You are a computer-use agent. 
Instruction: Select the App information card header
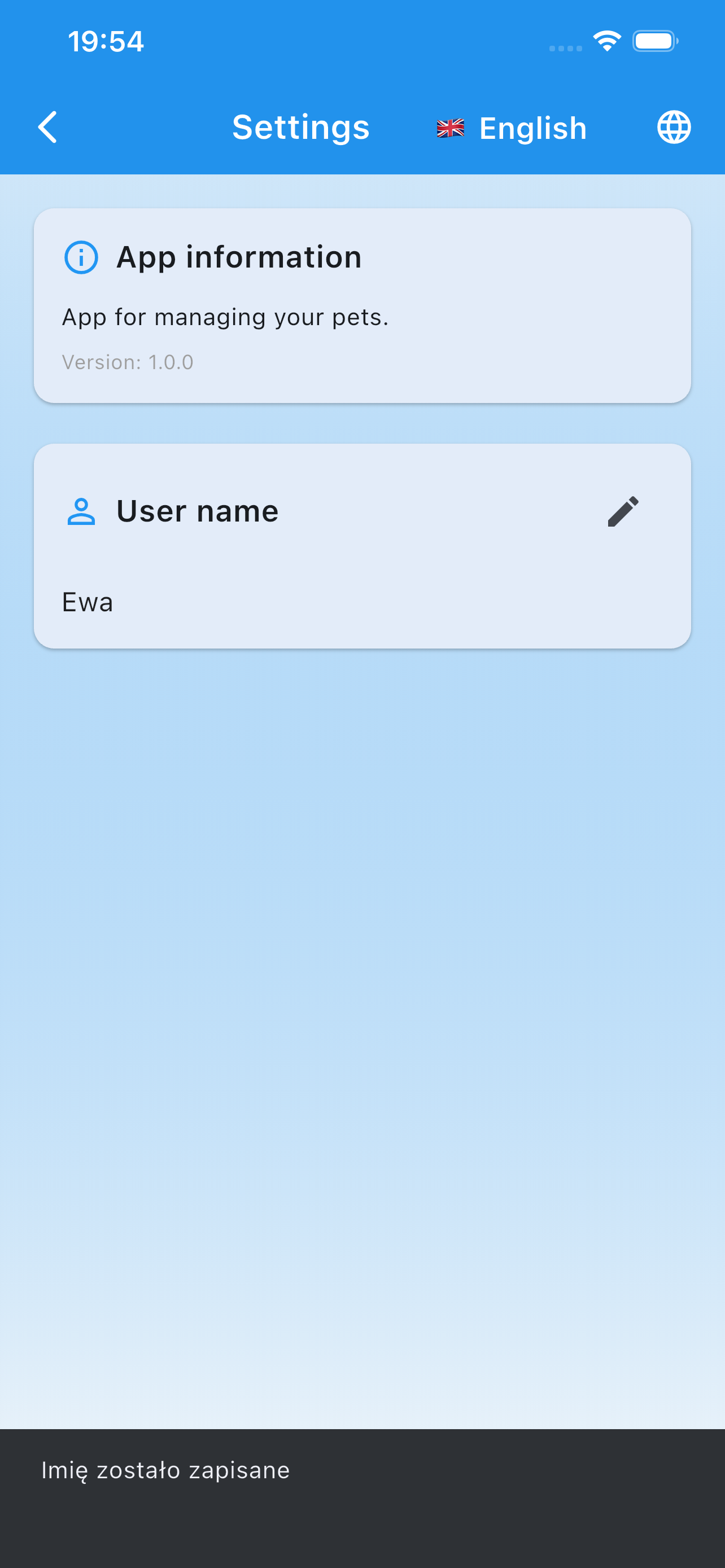[239, 256]
